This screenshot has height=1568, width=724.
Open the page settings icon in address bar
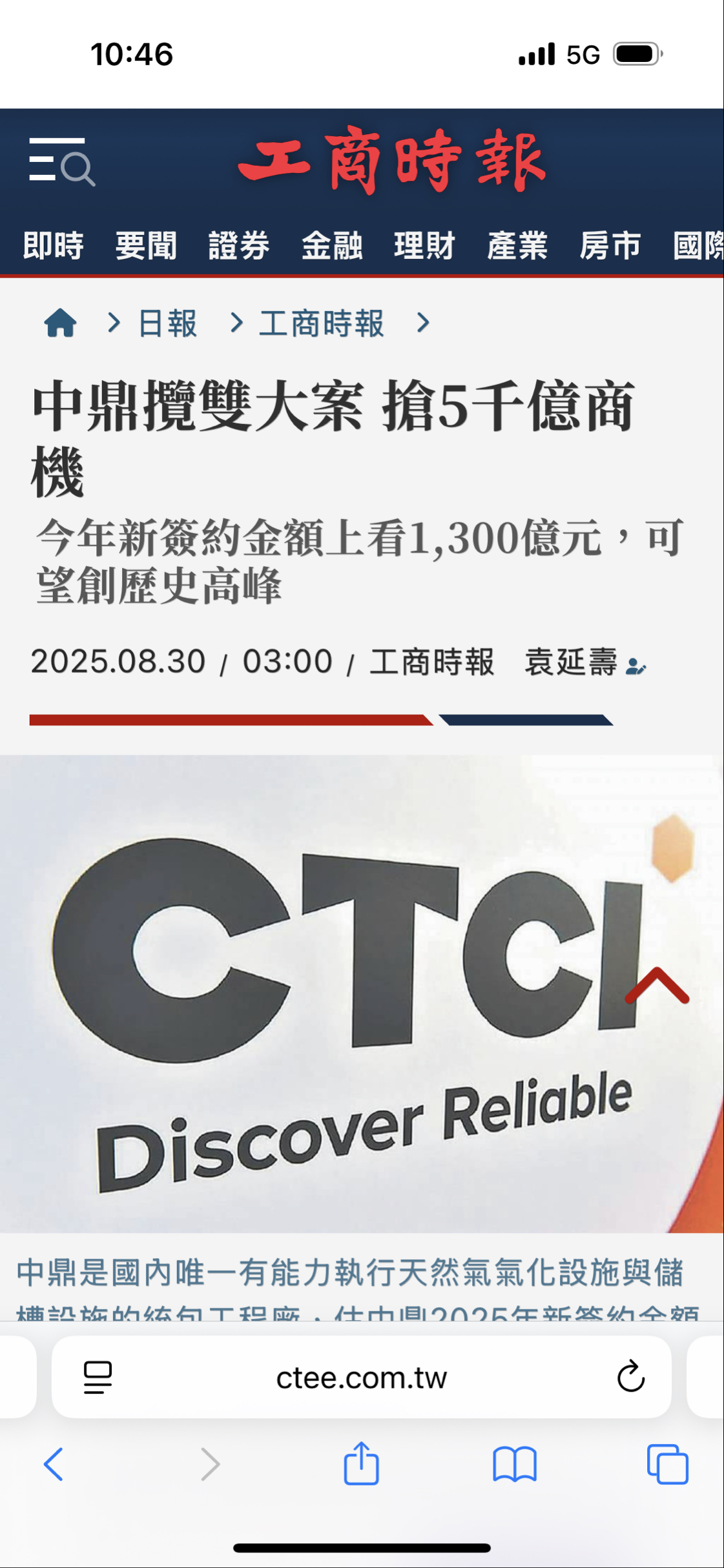pyautogui.click(x=98, y=1378)
